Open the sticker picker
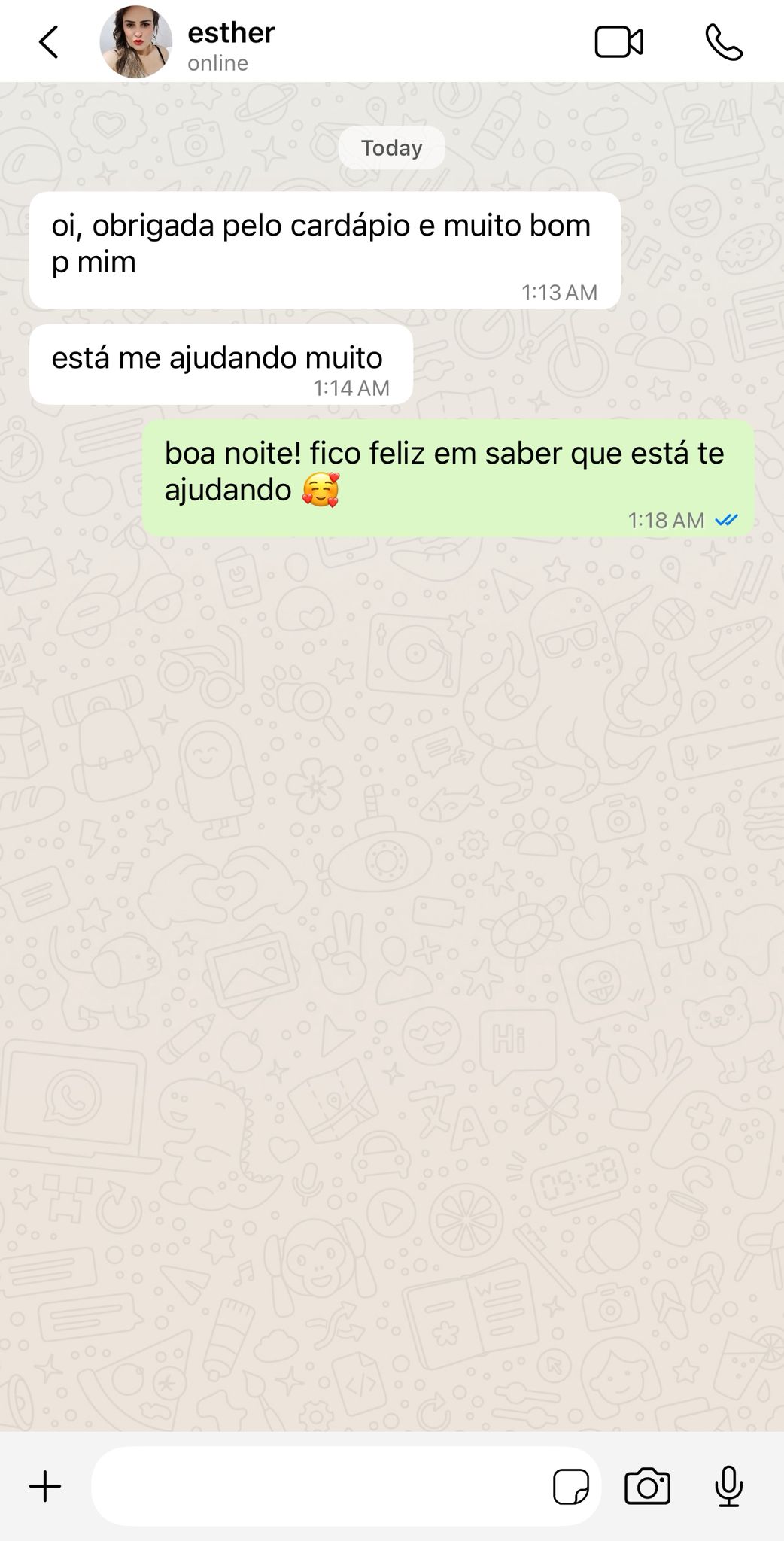 point(570,1487)
